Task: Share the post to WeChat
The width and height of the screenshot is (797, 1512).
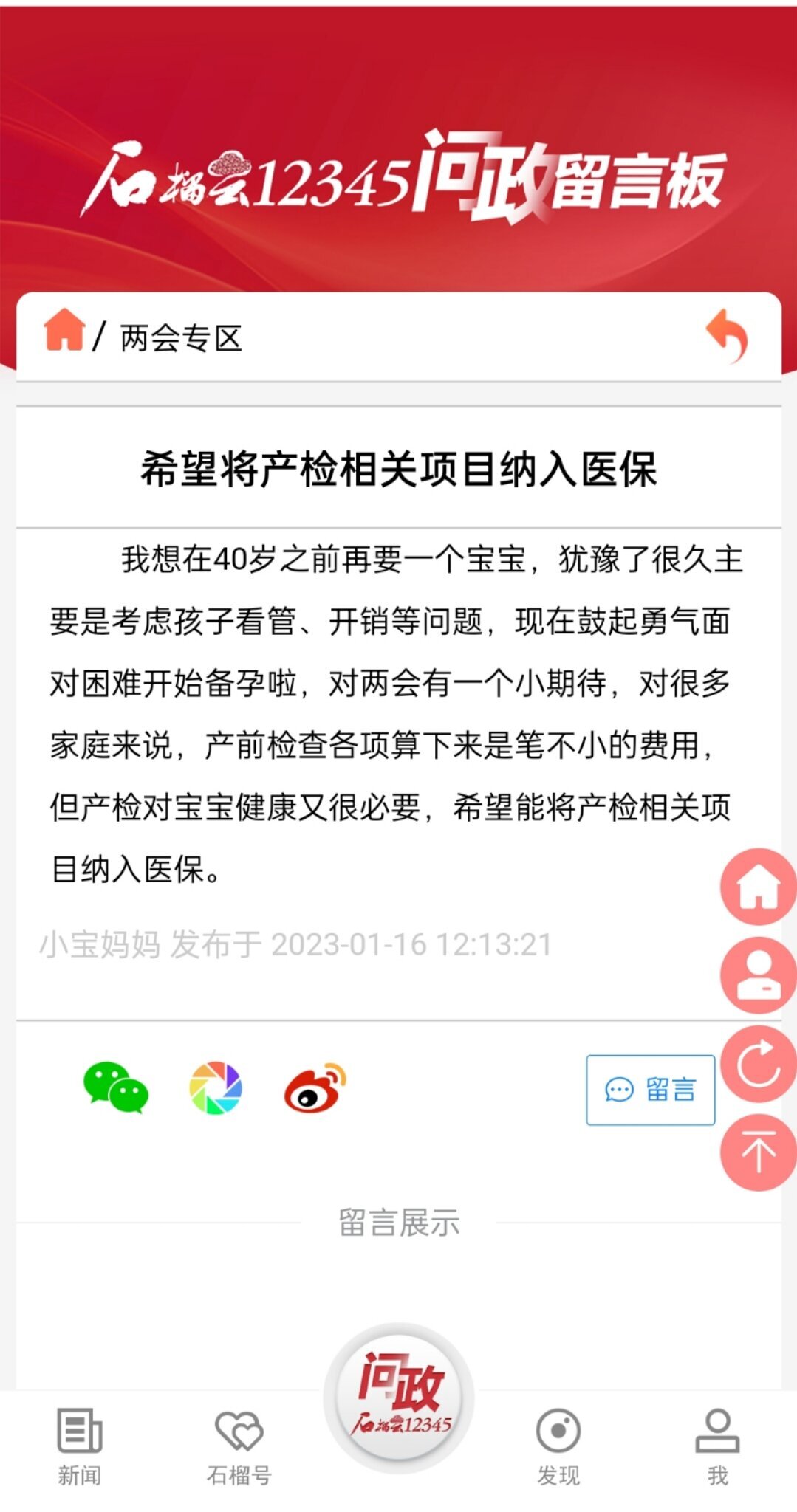Action: [115, 1087]
